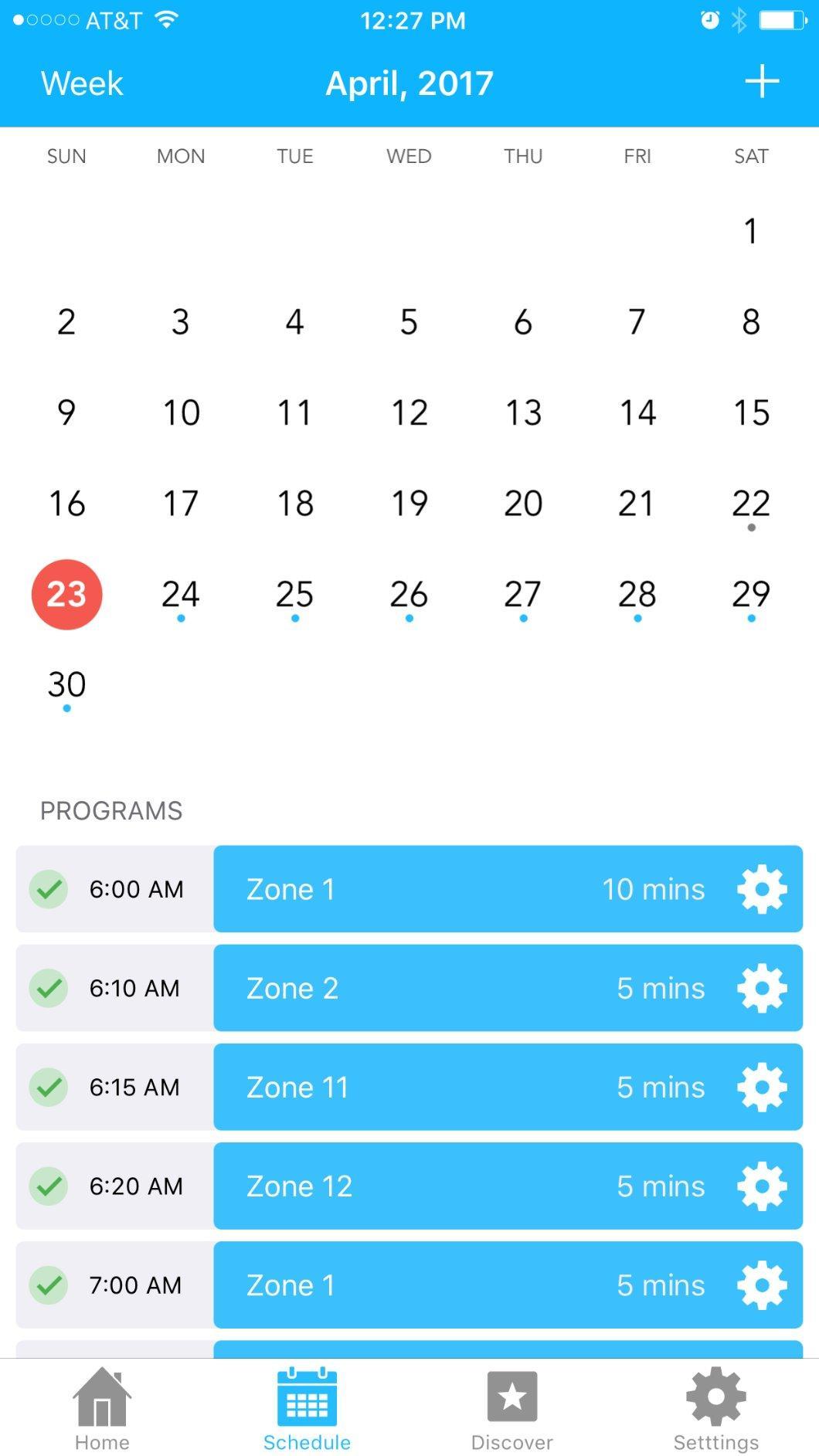Open settings for the Zone 1 10-minute program
819x1456 pixels.
click(x=762, y=889)
